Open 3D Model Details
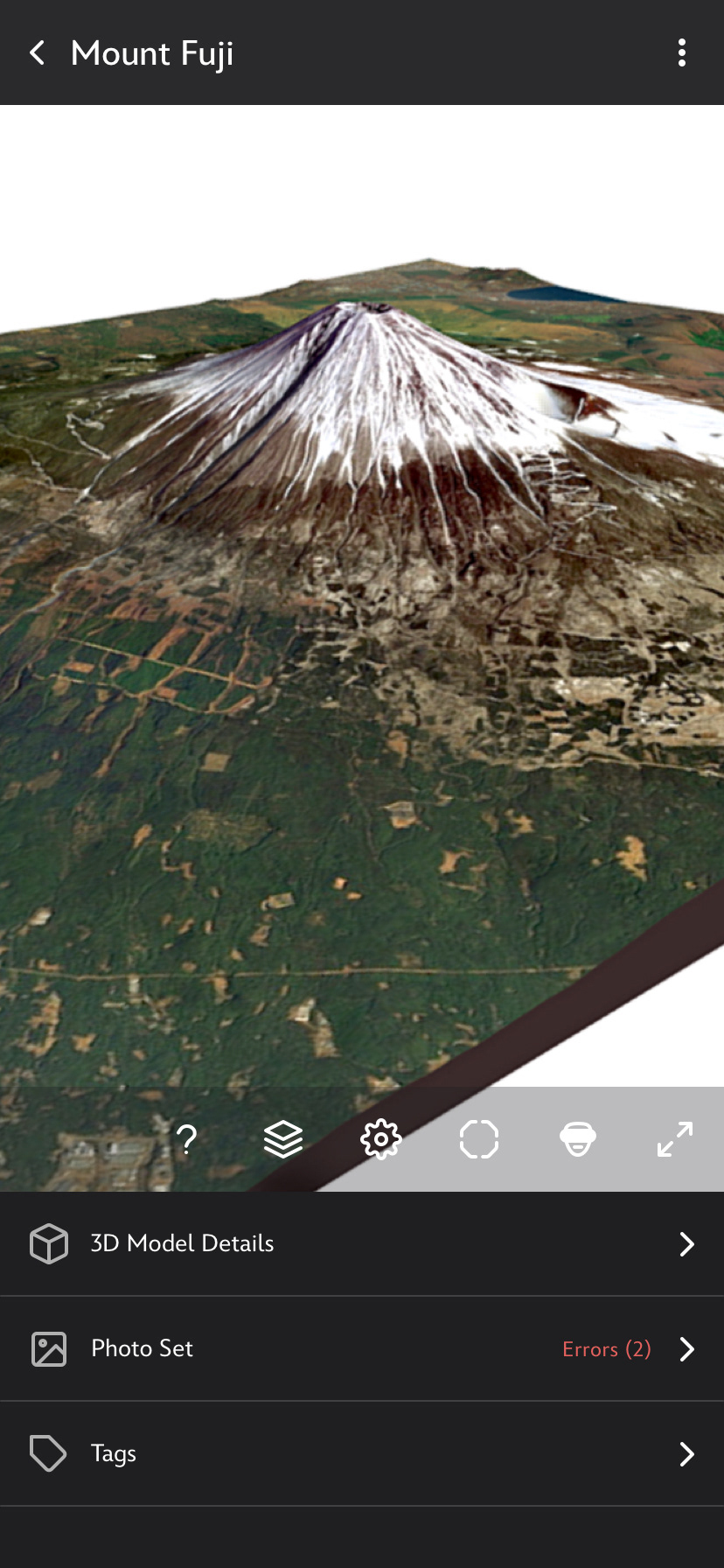 click(362, 1243)
